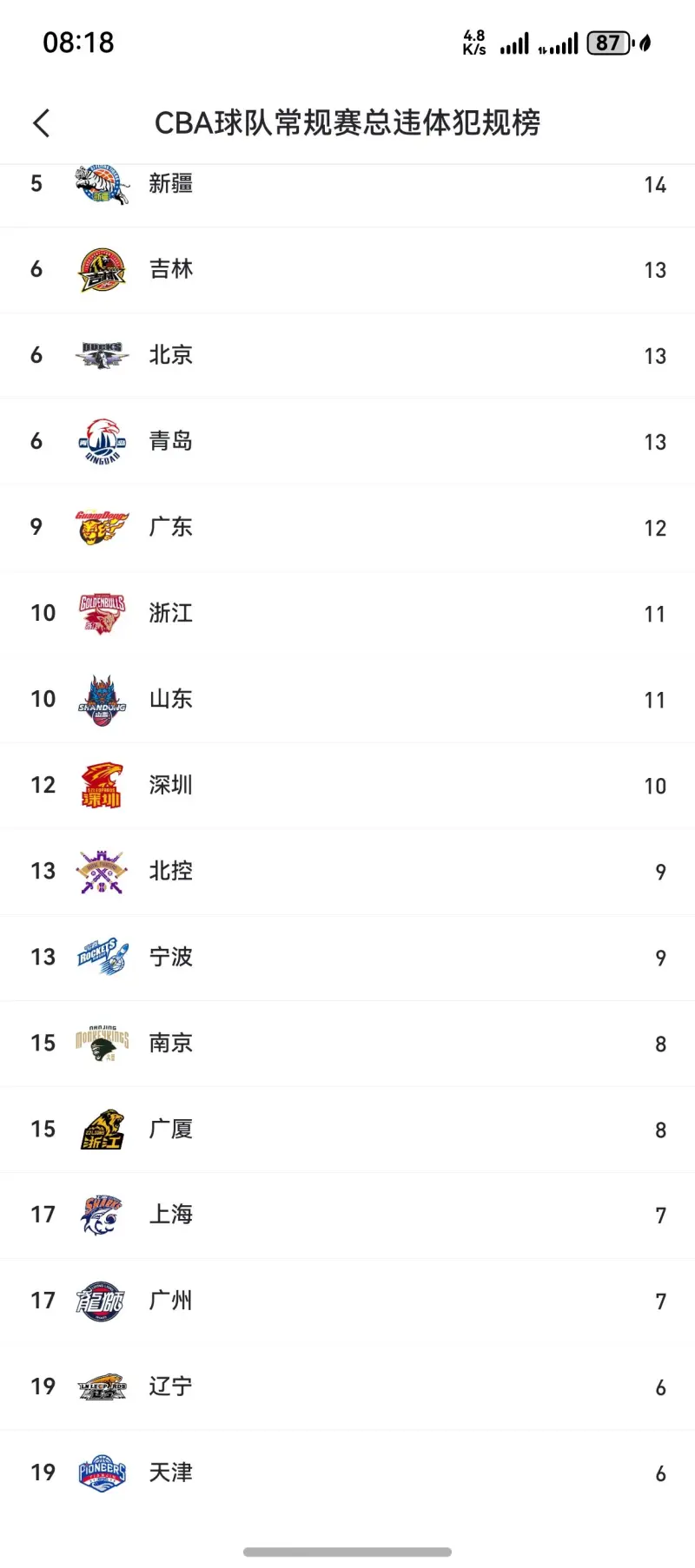Open the 天津 team row
The width and height of the screenshot is (695, 1568).
pyautogui.click(x=347, y=1473)
